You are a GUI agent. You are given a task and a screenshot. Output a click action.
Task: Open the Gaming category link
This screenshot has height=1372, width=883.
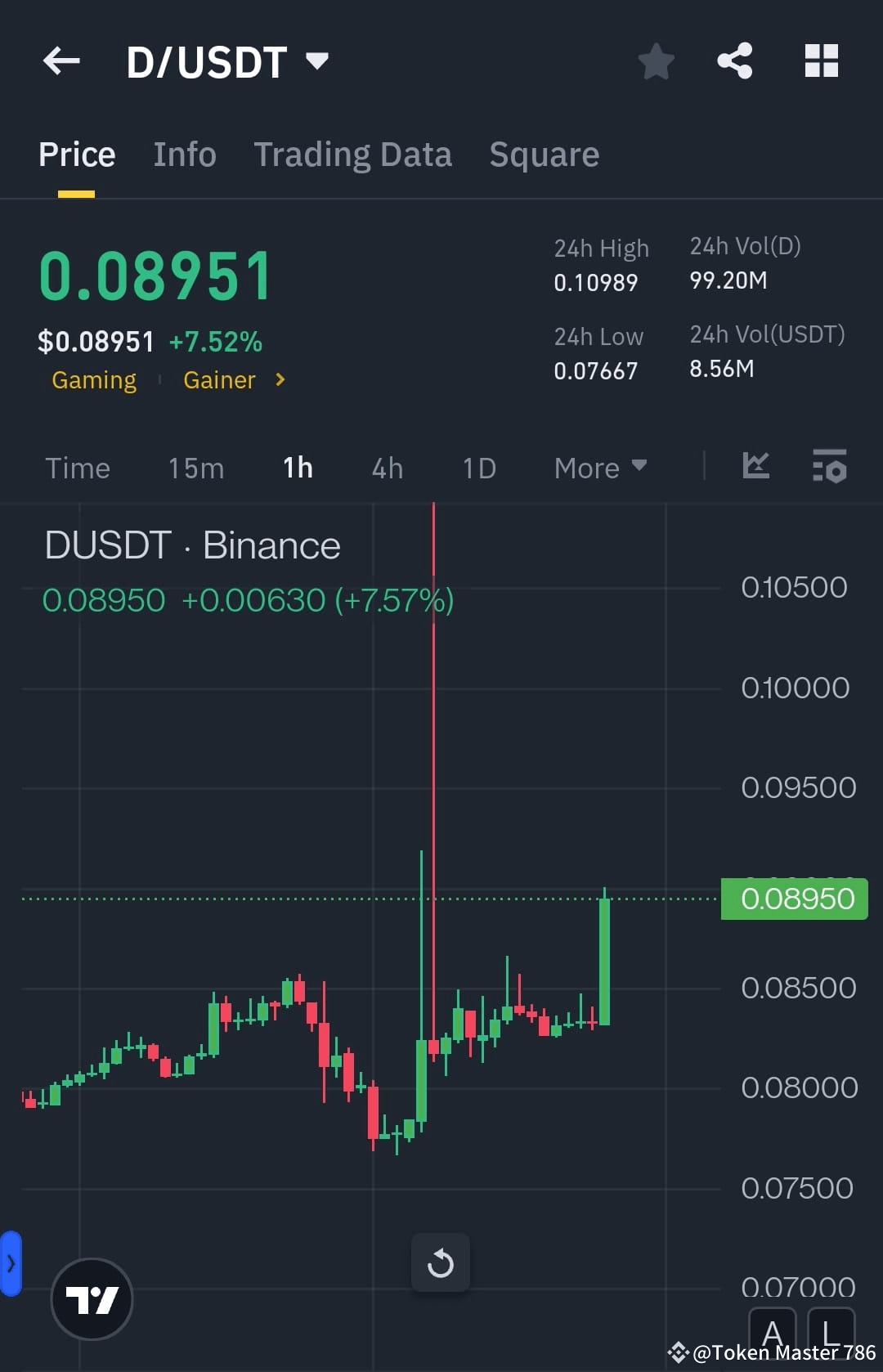tap(93, 379)
